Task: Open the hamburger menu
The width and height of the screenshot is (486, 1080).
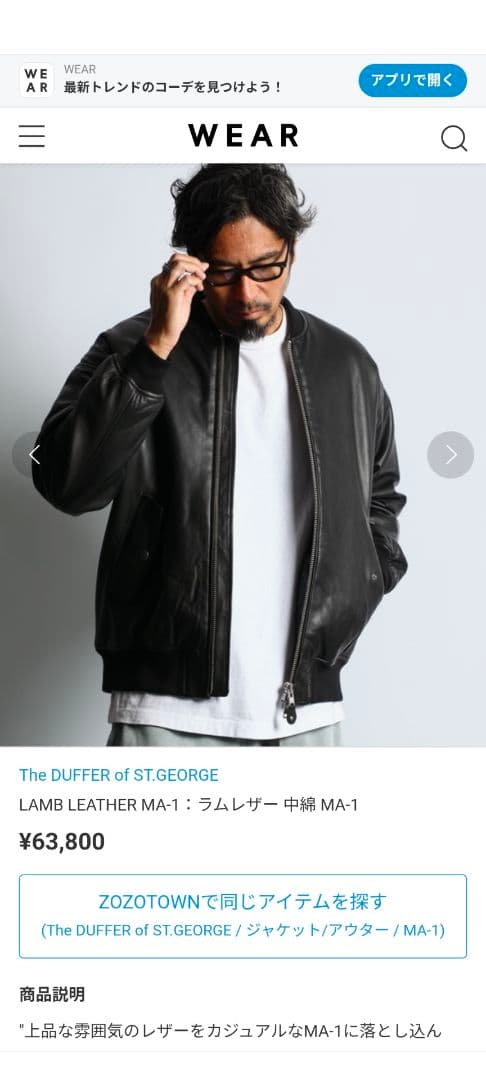Action: (x=32, y=136)
